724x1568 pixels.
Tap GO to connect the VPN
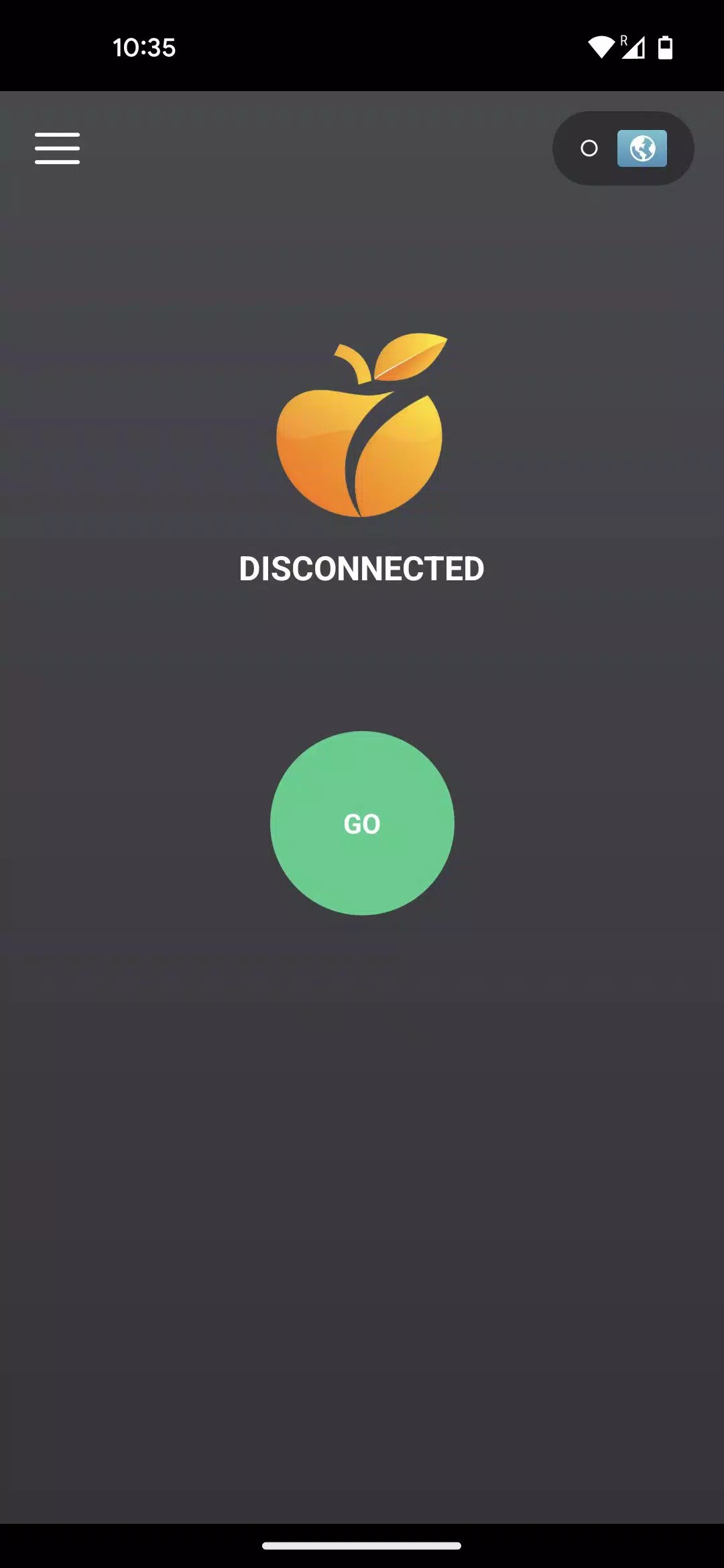pyautogui.click(x=362, y=823)
